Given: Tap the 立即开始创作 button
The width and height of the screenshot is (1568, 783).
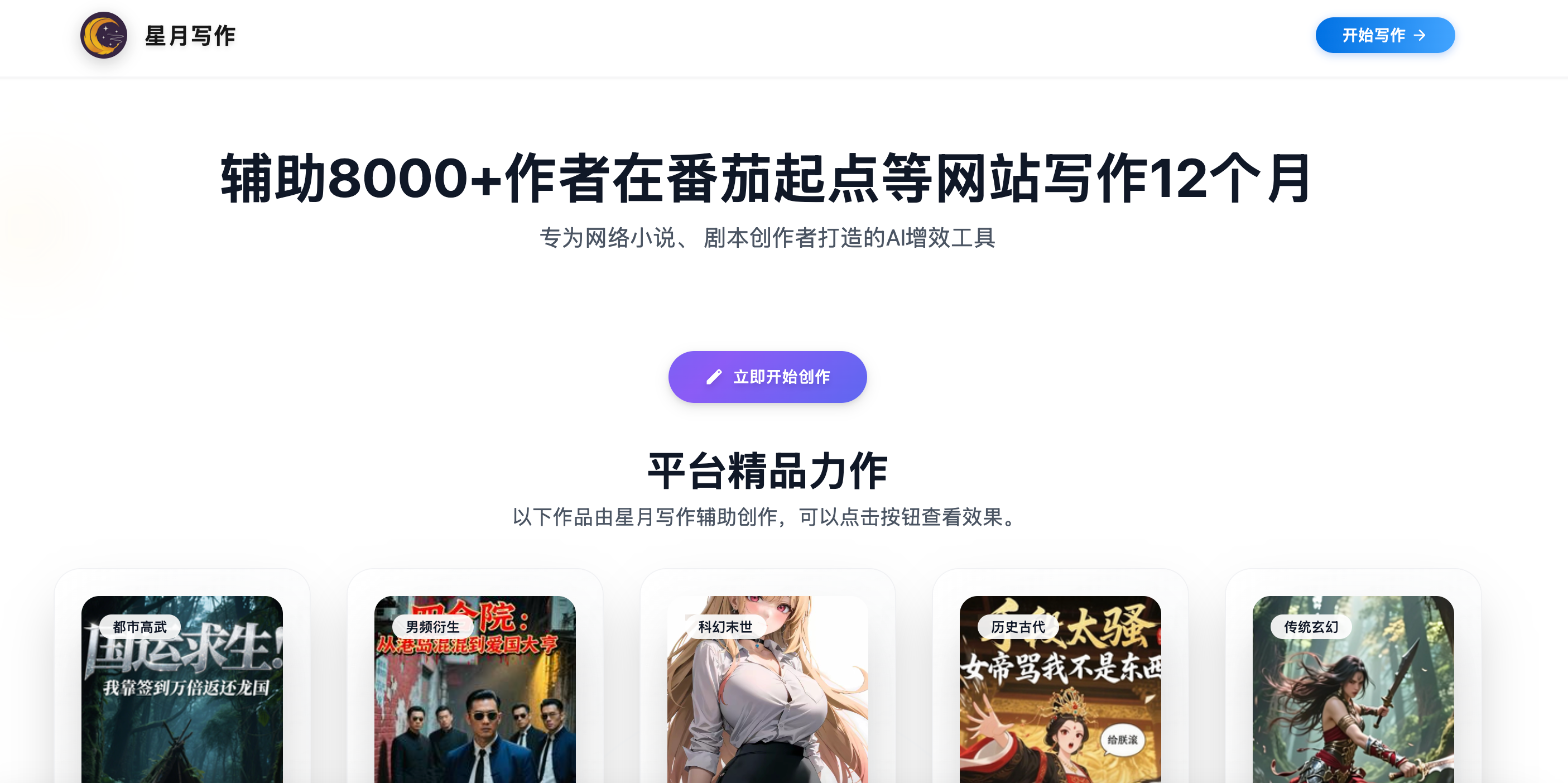Looking at the screenshot, I should pyautogui.click(x=767, y=377).
